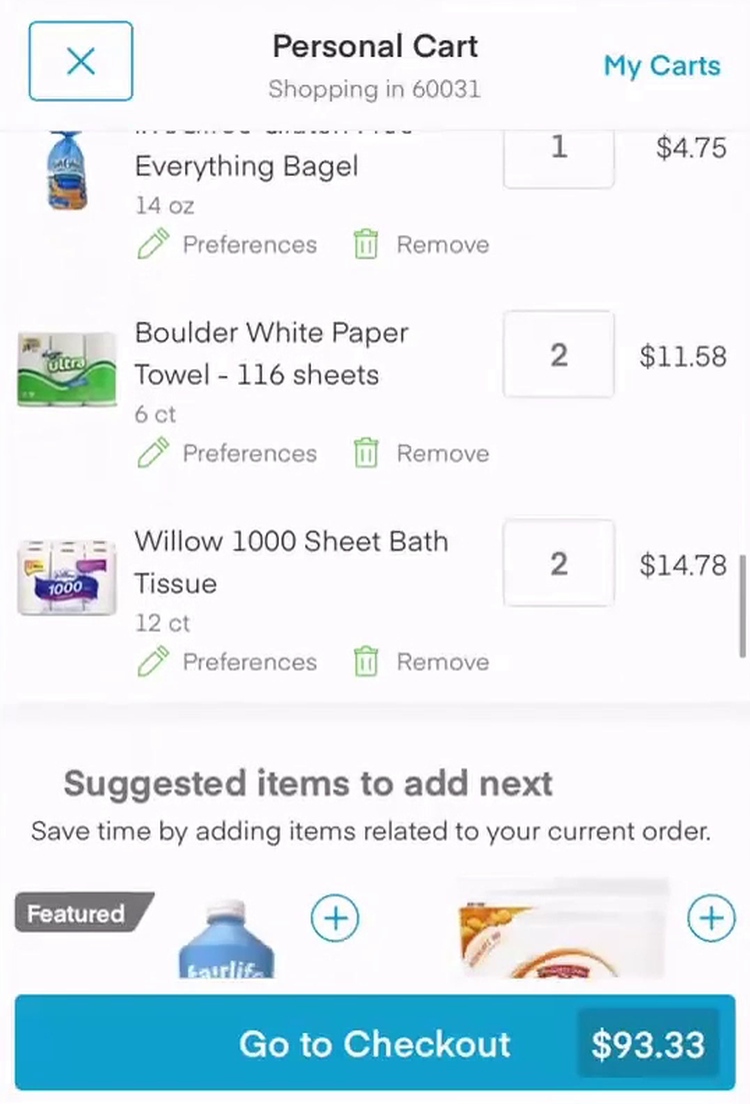The height and width of the screenshot is (1104, 750).
Task: Edit preferences for Everything Bagel
Action: [x=227, y=245]
